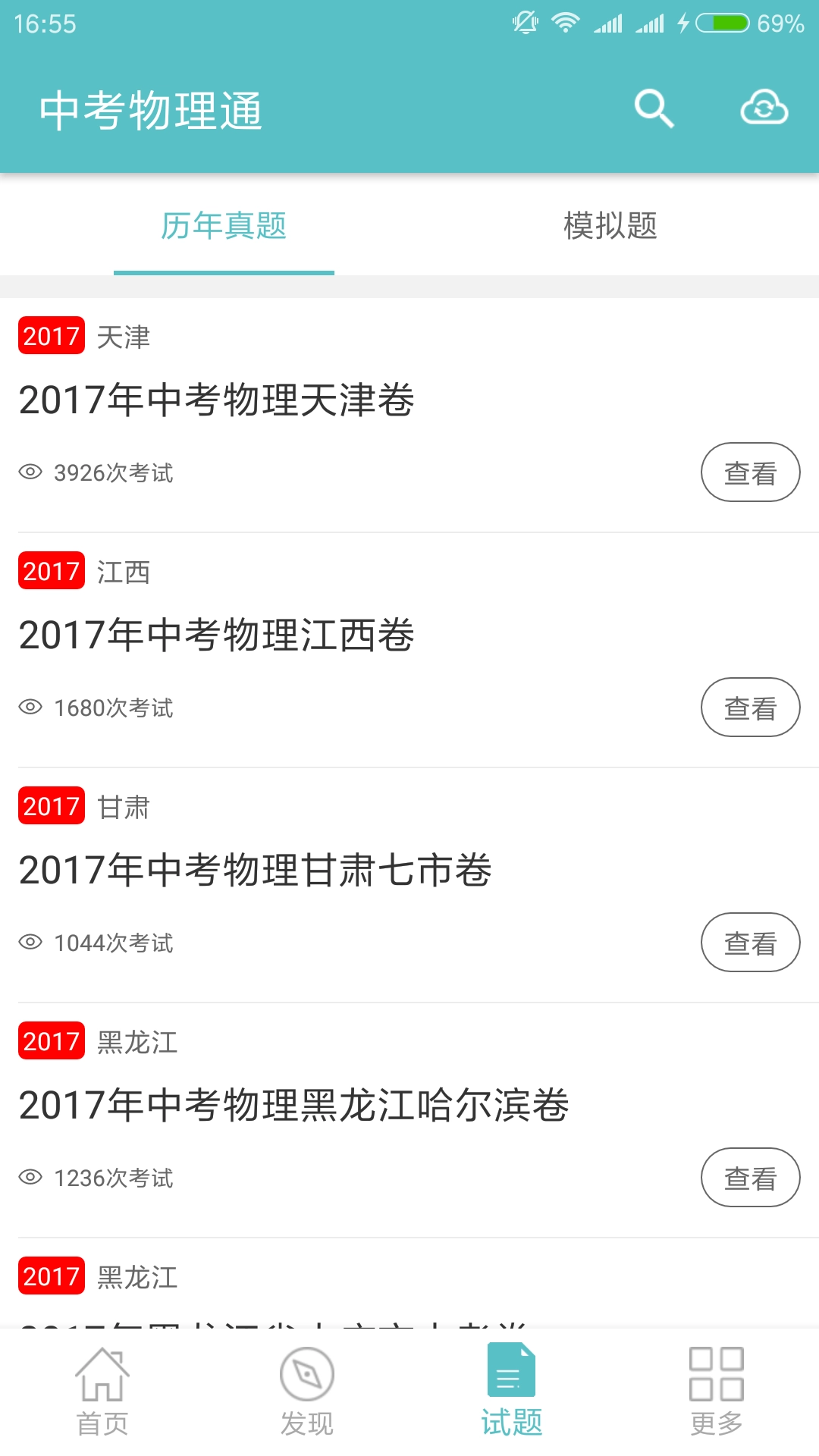Tap the red 2017 badge next to 天津
This screenshot has height=1456, width=819.
(50, 337)
